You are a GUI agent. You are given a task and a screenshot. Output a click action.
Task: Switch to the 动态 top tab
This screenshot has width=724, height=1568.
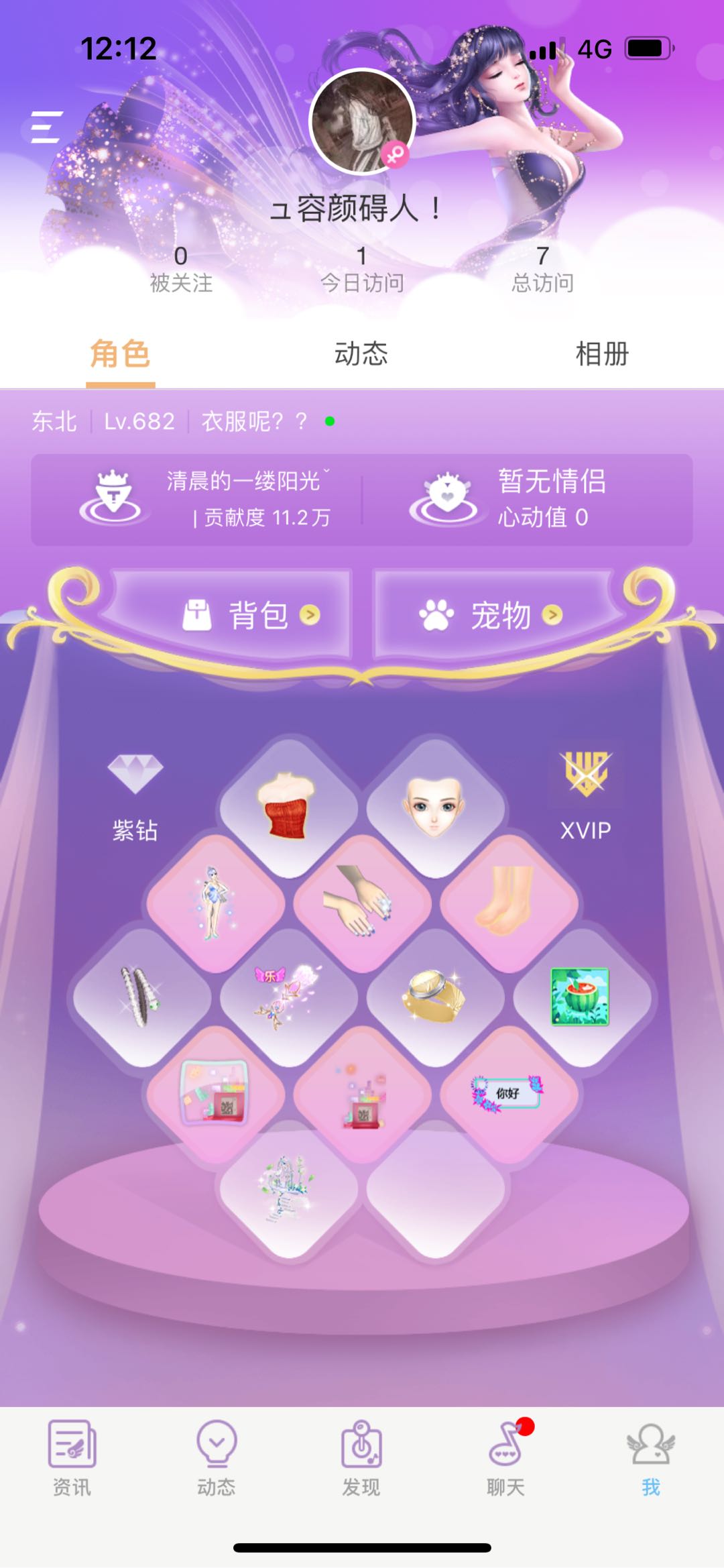coord(361,353)
